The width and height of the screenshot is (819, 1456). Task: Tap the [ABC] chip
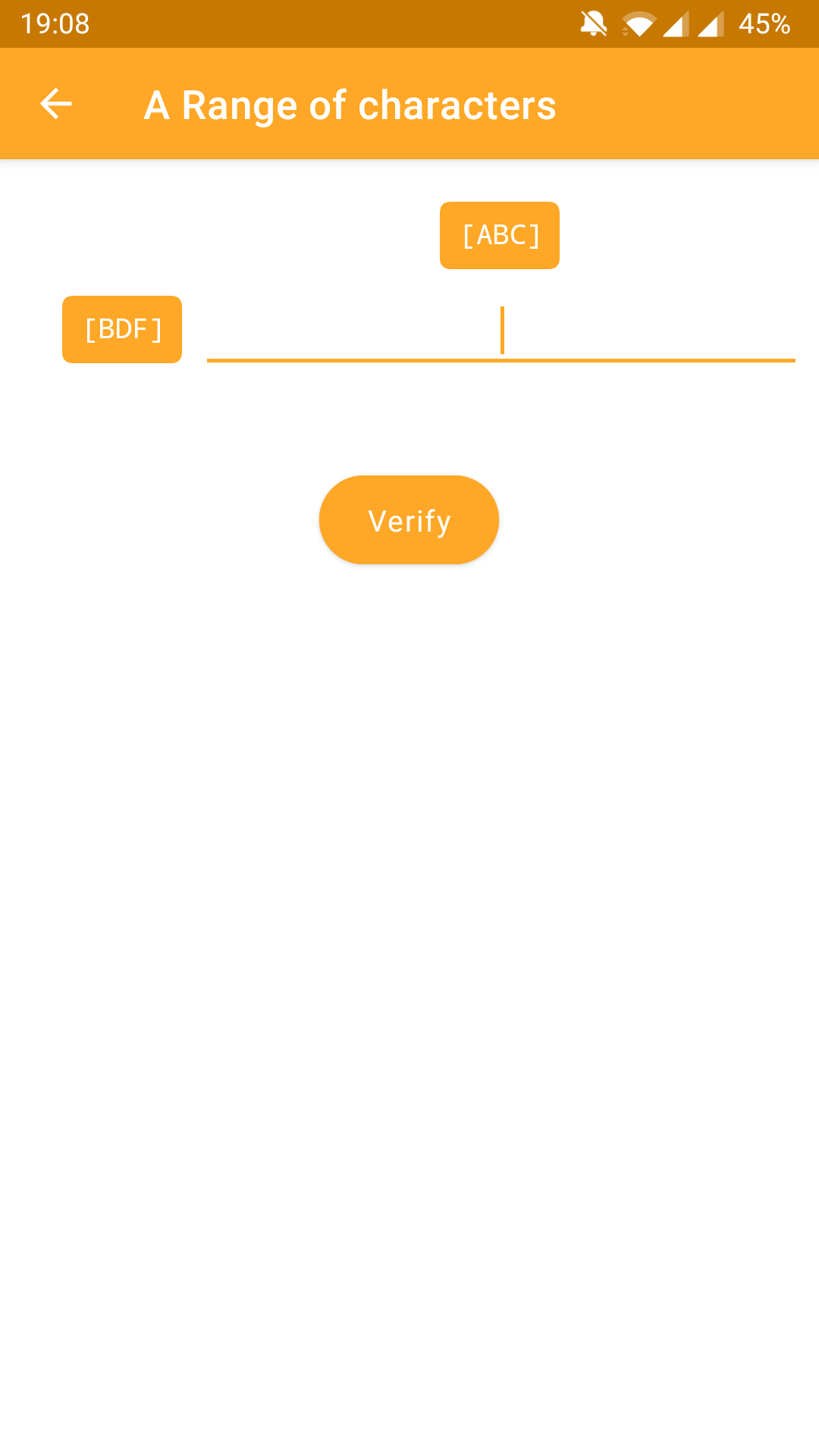(x=500, y=235)
